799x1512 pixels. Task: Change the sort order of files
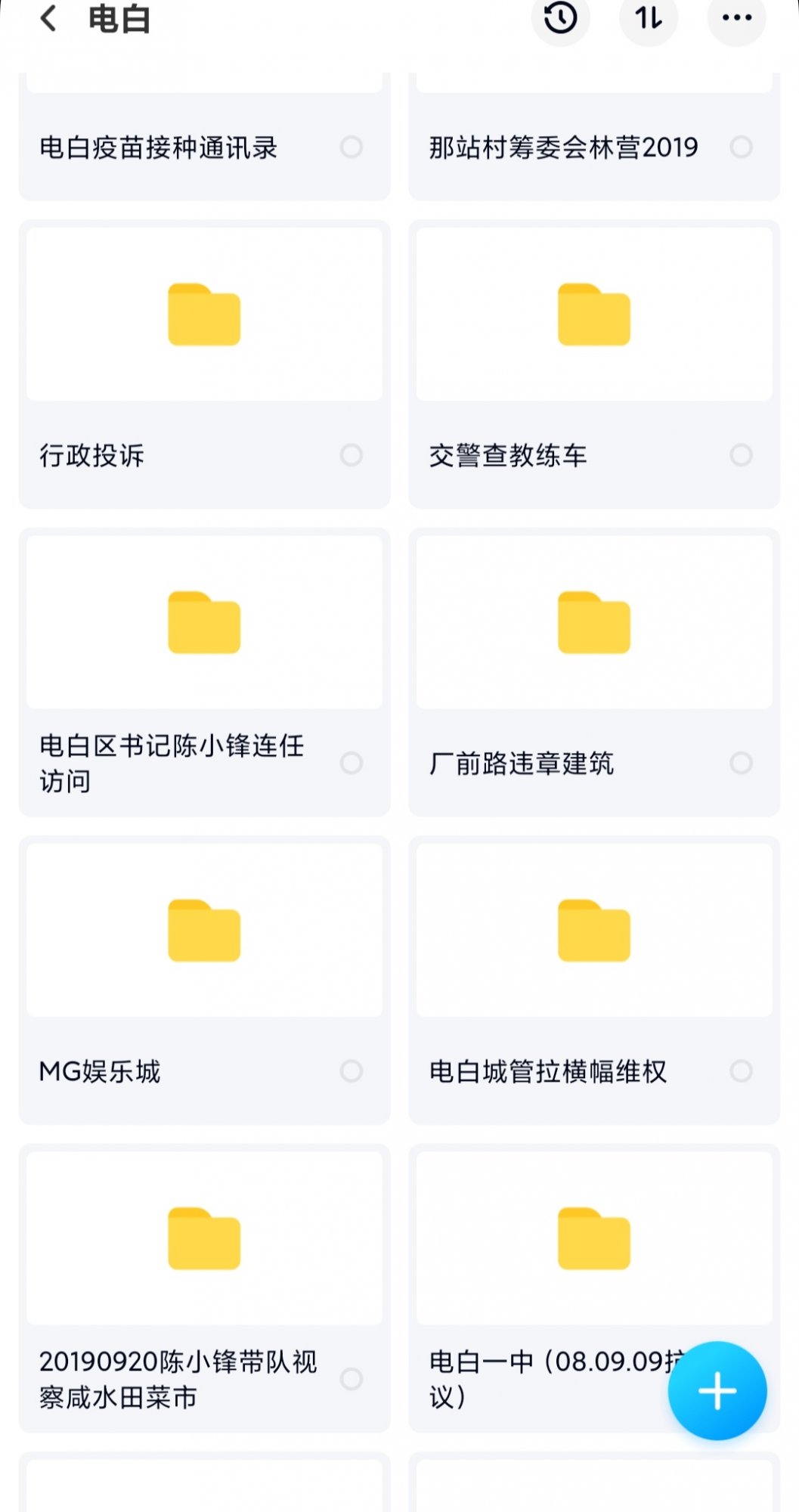pyautogui.click(x=648, y=18)
